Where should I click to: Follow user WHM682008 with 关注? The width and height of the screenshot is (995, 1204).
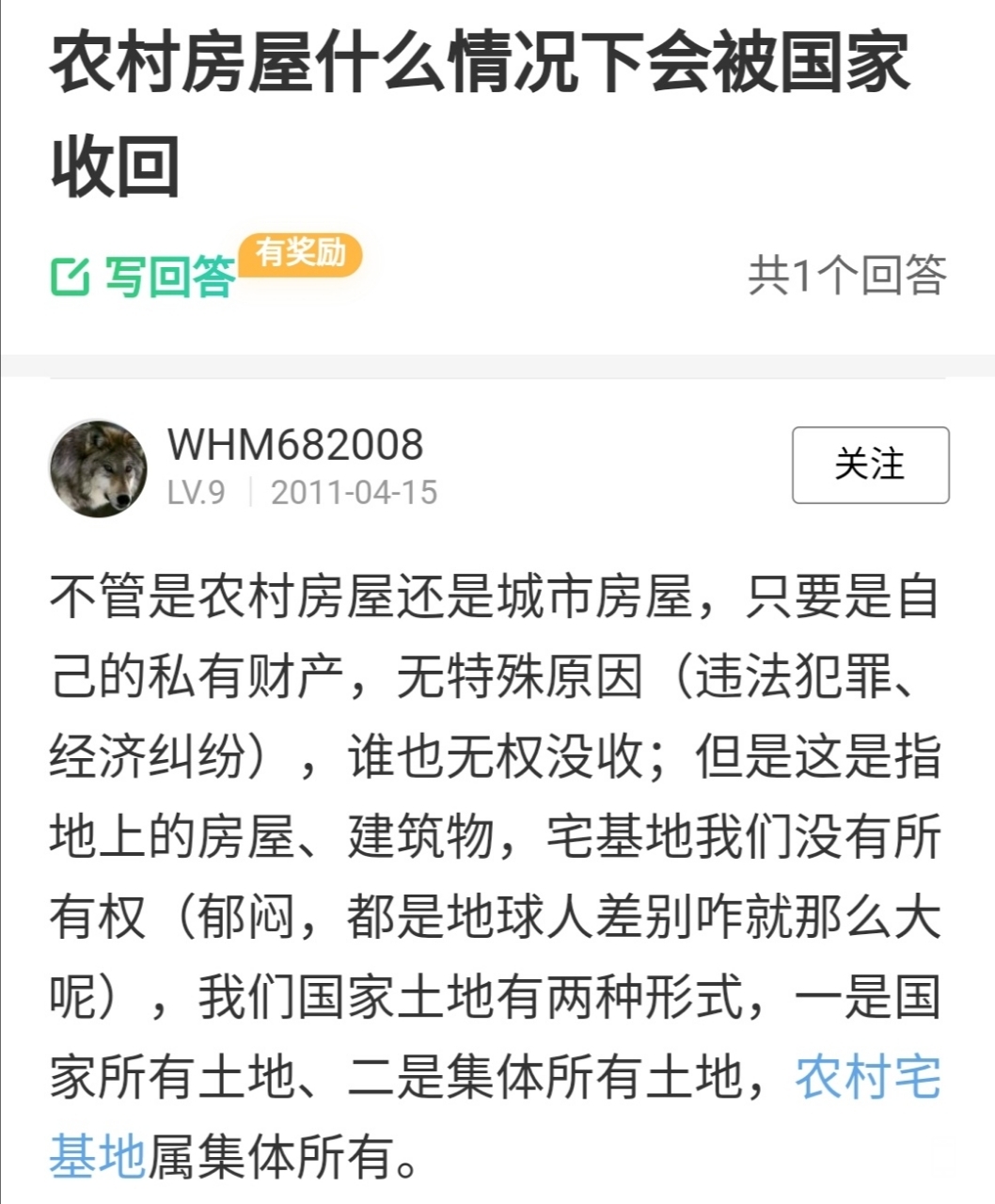coord(869,465)
